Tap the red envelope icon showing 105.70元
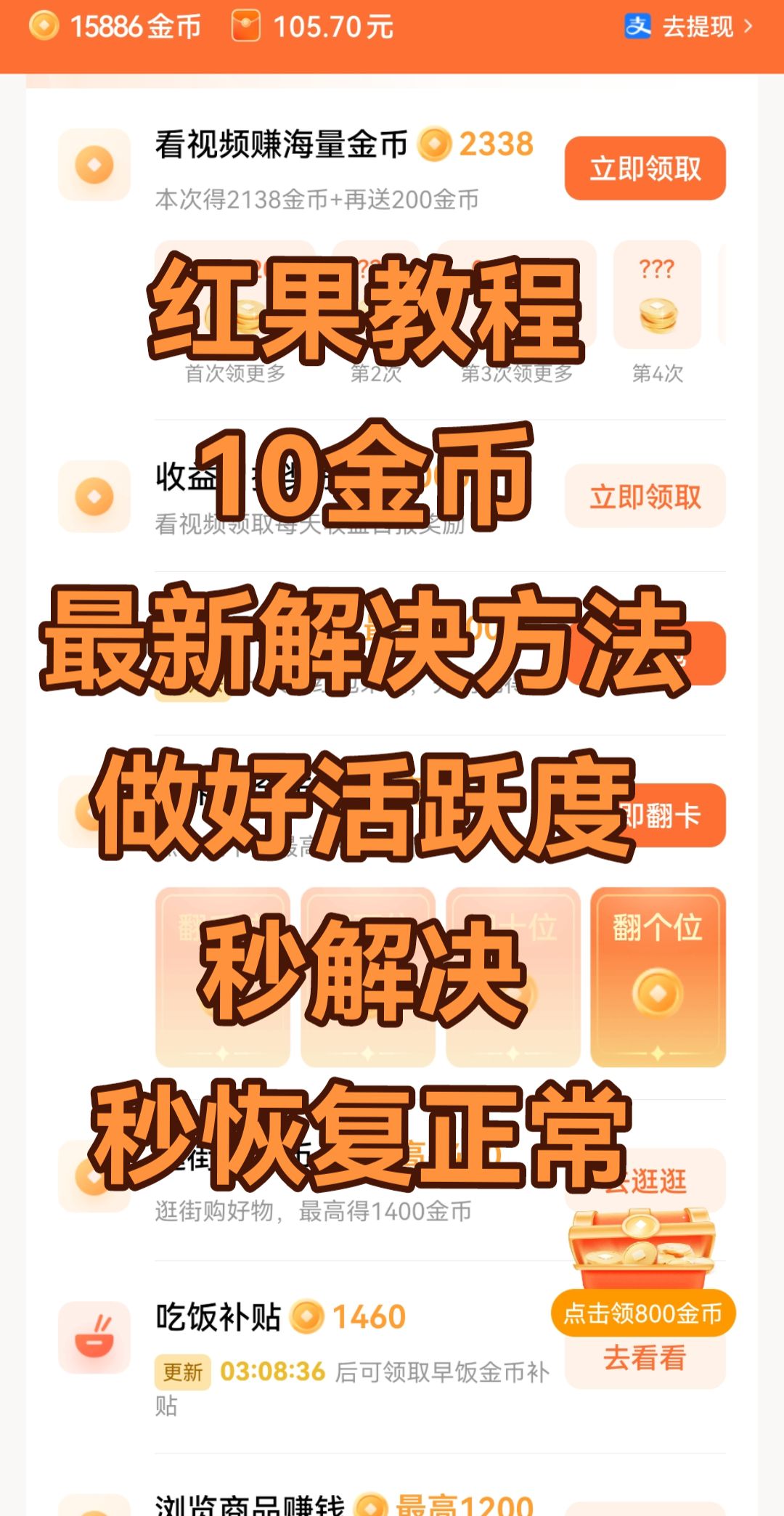Image resolution: width=784 pixels, height=1516 pixels. 247,24
